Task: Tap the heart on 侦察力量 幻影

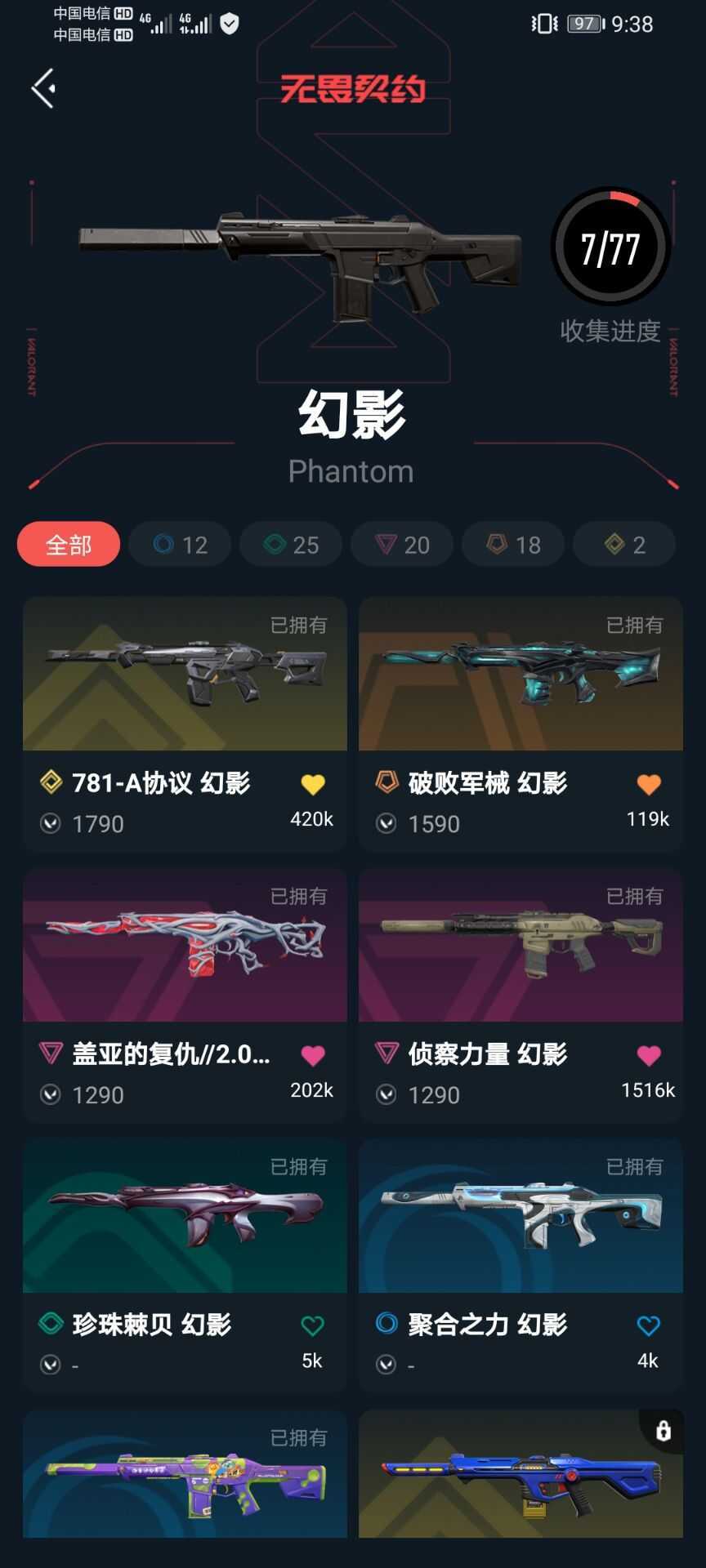Action: click(649, 1056)
